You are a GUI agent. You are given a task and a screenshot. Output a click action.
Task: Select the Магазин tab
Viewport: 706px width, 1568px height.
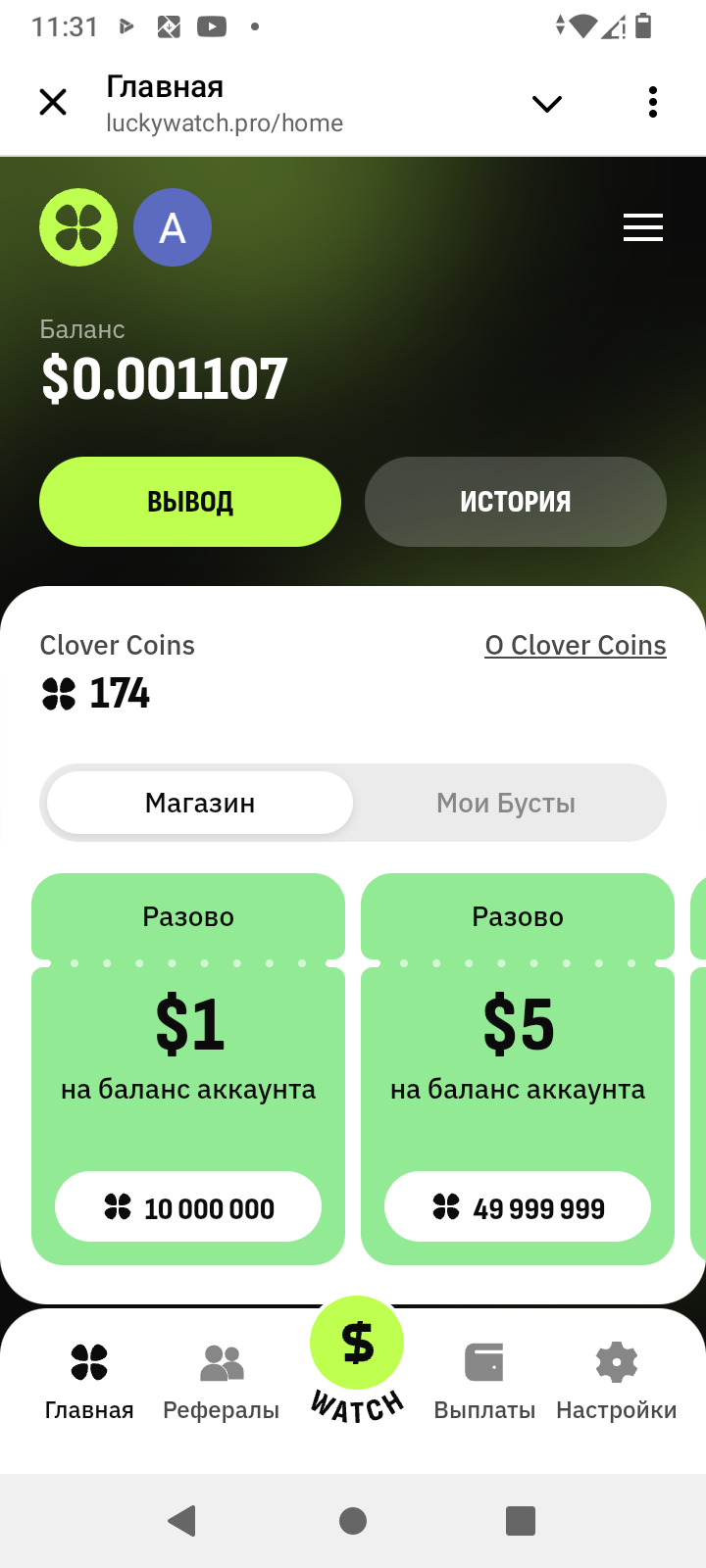(x=200, y=804)
